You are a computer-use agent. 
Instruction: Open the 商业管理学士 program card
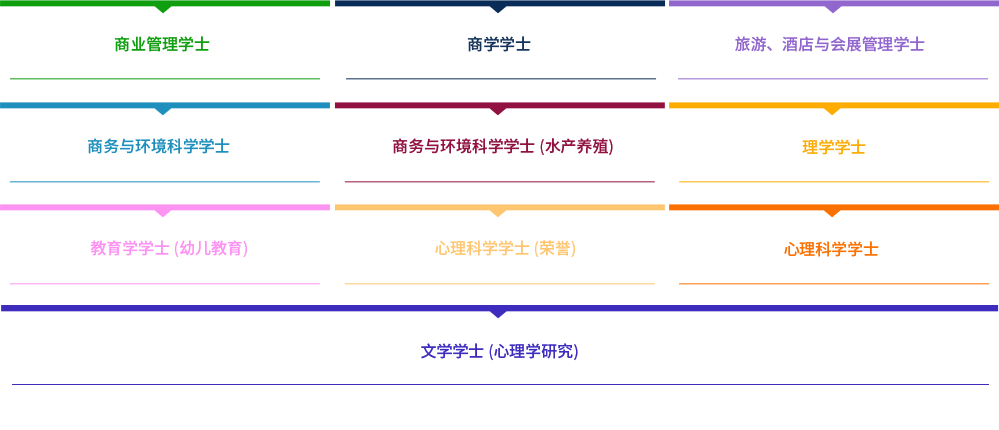[162, 45]
